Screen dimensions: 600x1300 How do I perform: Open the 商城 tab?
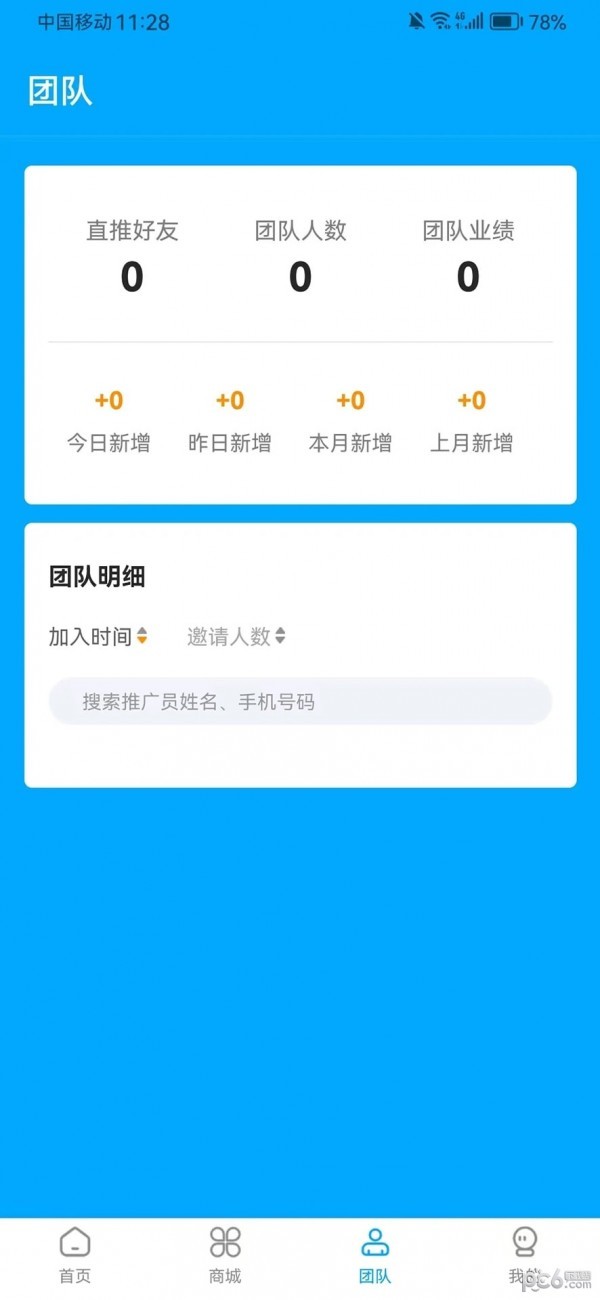(x=225, y=1254)
